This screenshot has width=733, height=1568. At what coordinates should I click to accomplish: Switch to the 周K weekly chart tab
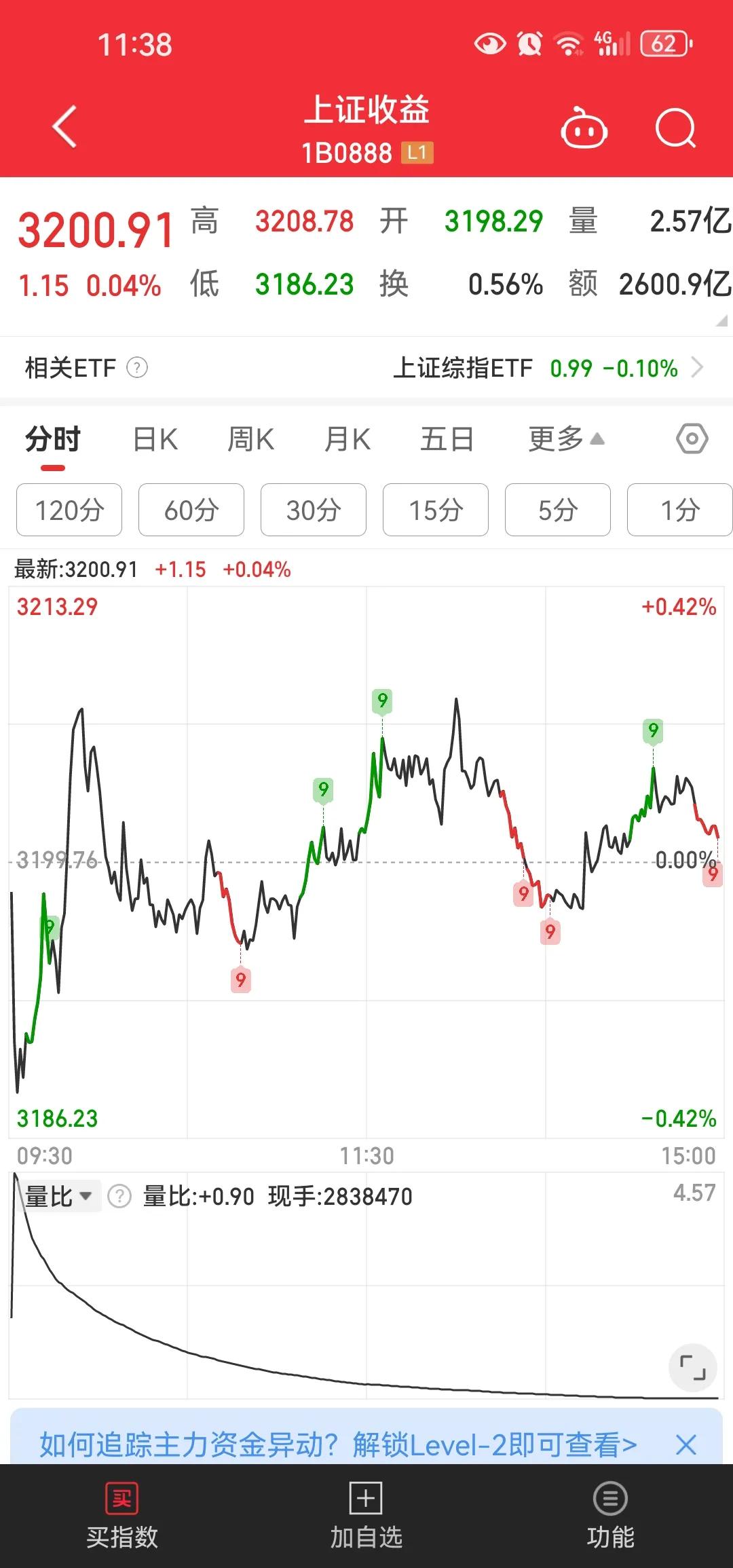click(250, 439)
